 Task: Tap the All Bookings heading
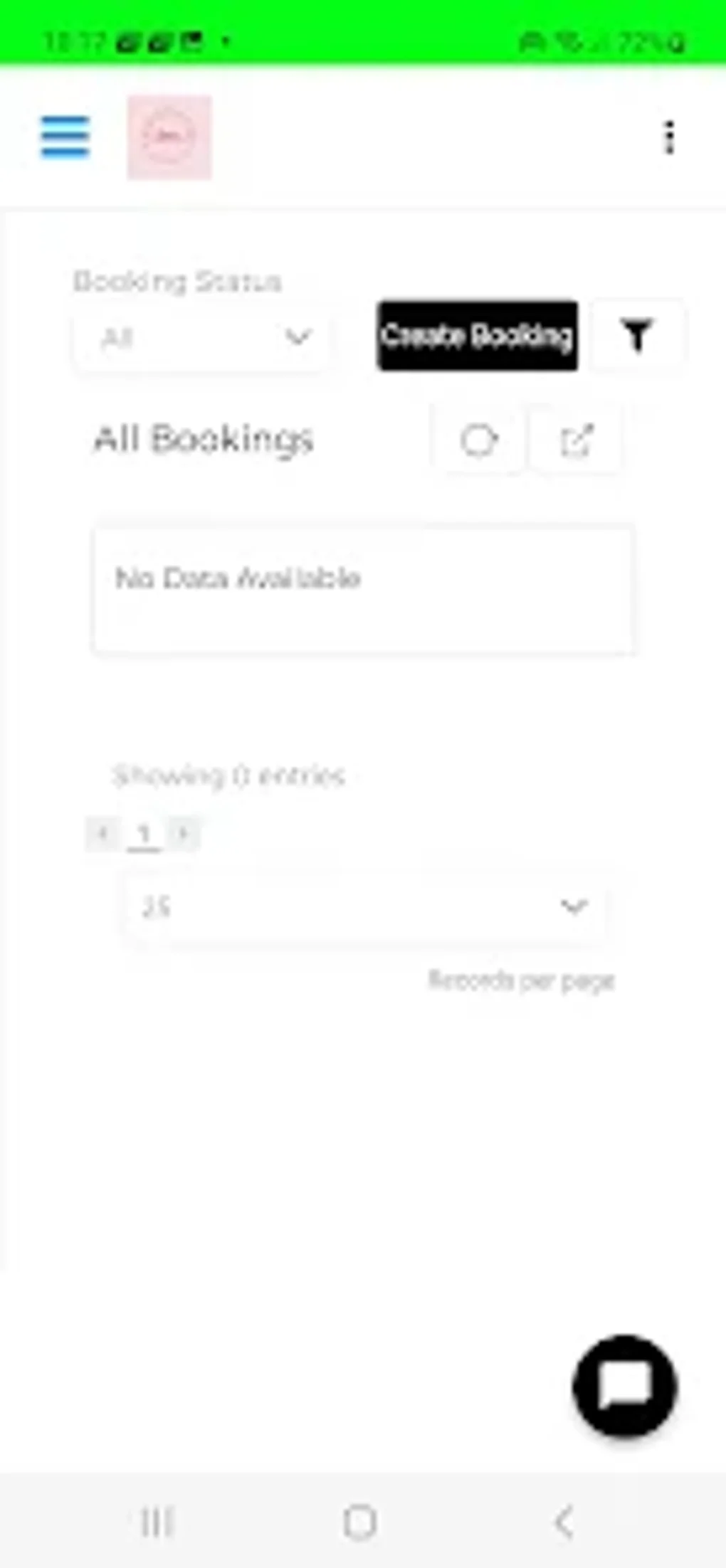click(204, 440)
